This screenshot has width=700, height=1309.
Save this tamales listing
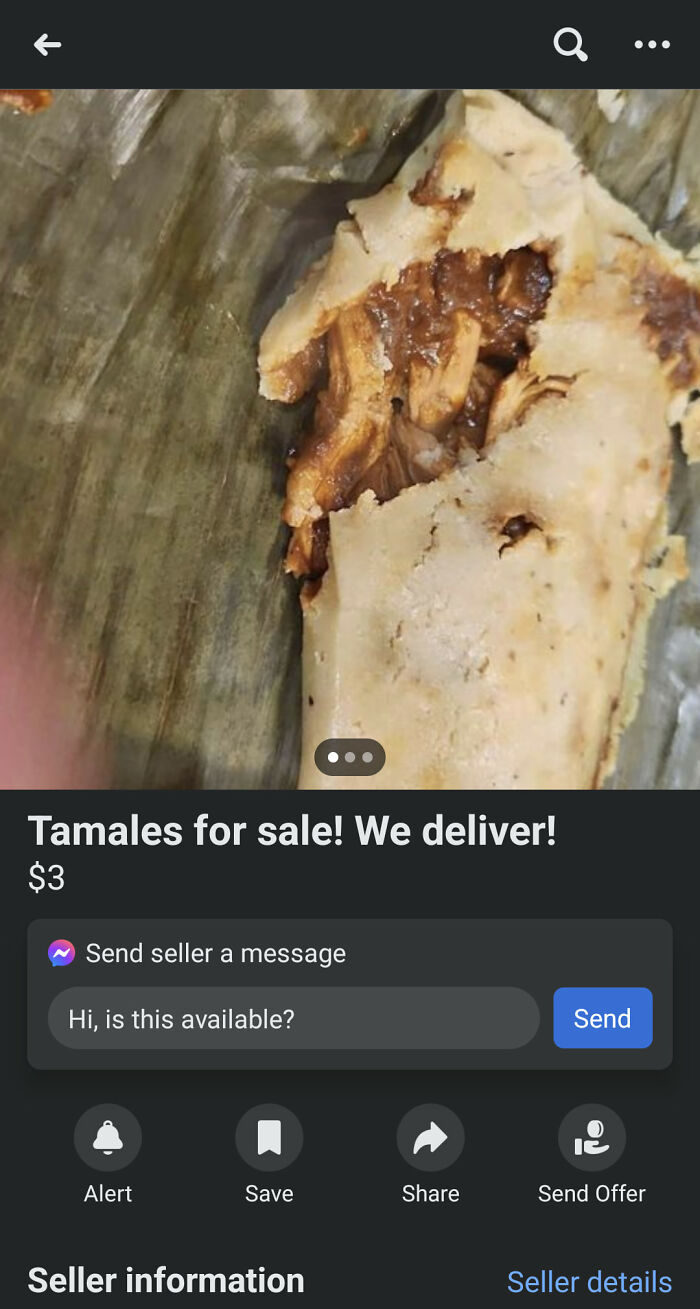269,1138
